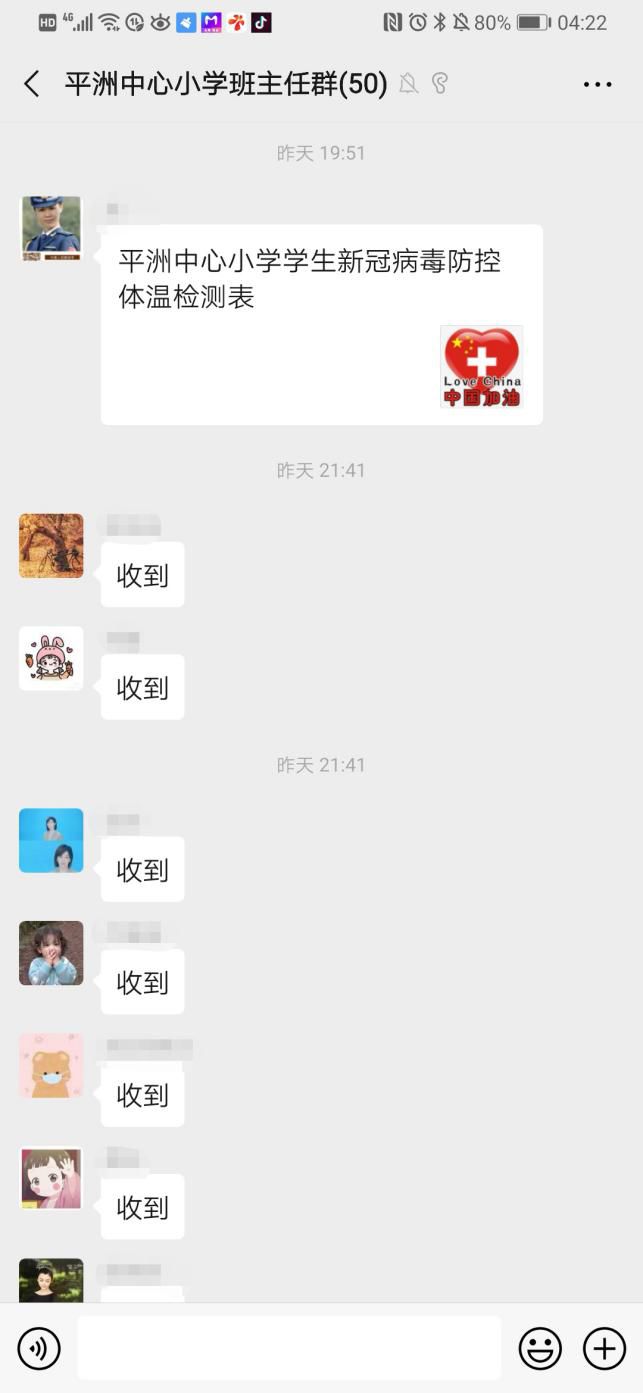Open the blue two-photo avatar profile
This screenshot has width=643, height=1393.
point(51,840)
